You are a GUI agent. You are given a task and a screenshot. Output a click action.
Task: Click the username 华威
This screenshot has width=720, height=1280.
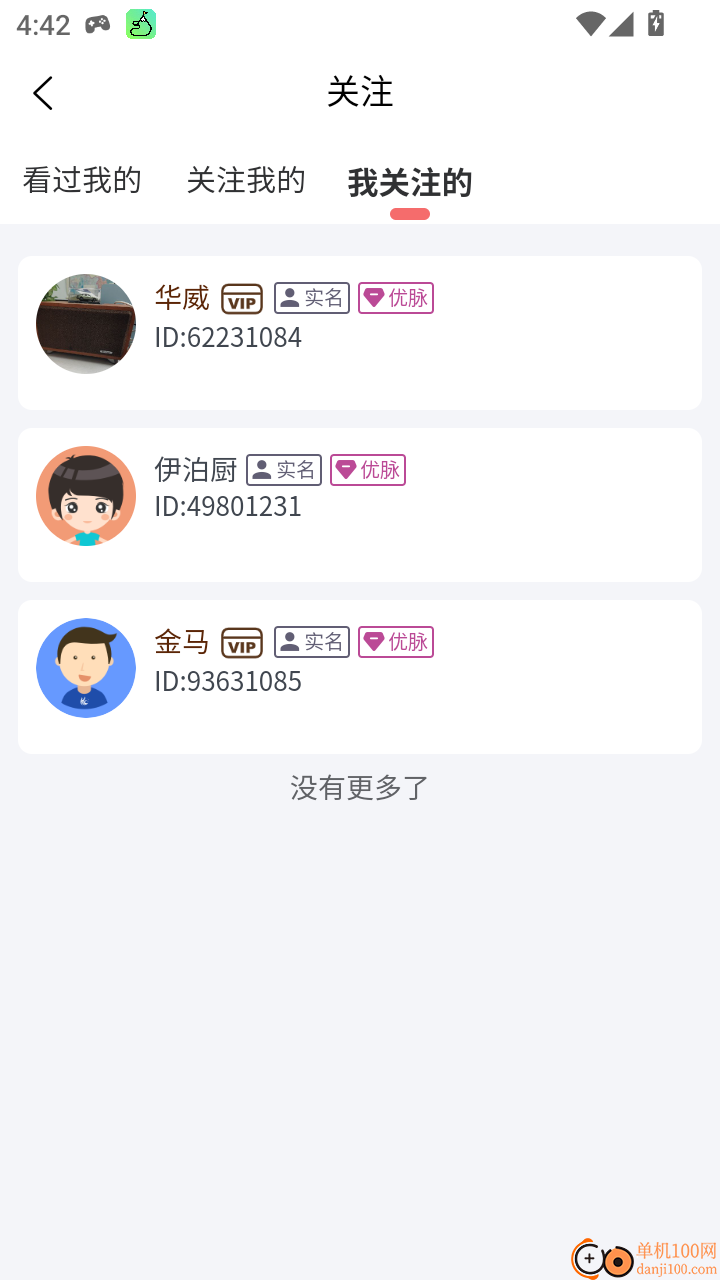click(181, 296)
